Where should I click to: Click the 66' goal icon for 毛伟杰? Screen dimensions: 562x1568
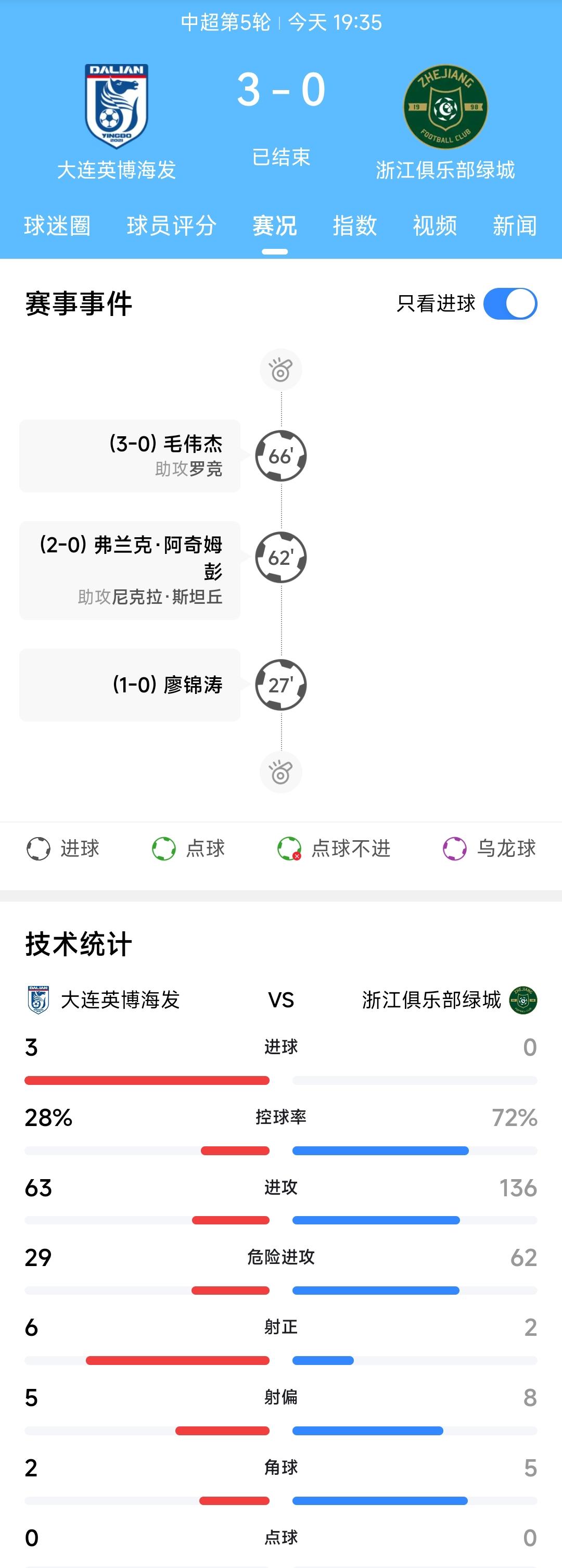pos(280,457)
